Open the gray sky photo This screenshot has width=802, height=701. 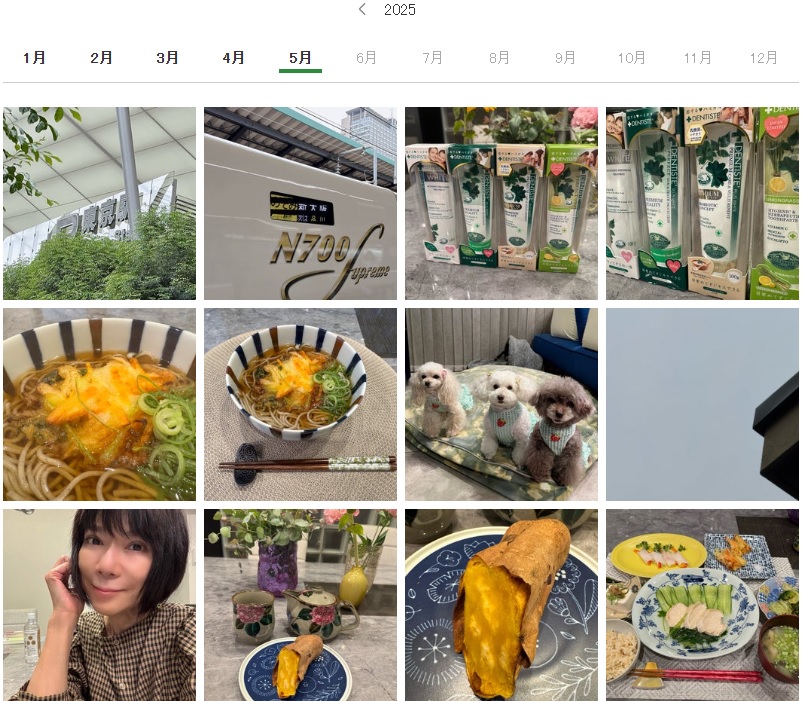click(x=702, y=404)
